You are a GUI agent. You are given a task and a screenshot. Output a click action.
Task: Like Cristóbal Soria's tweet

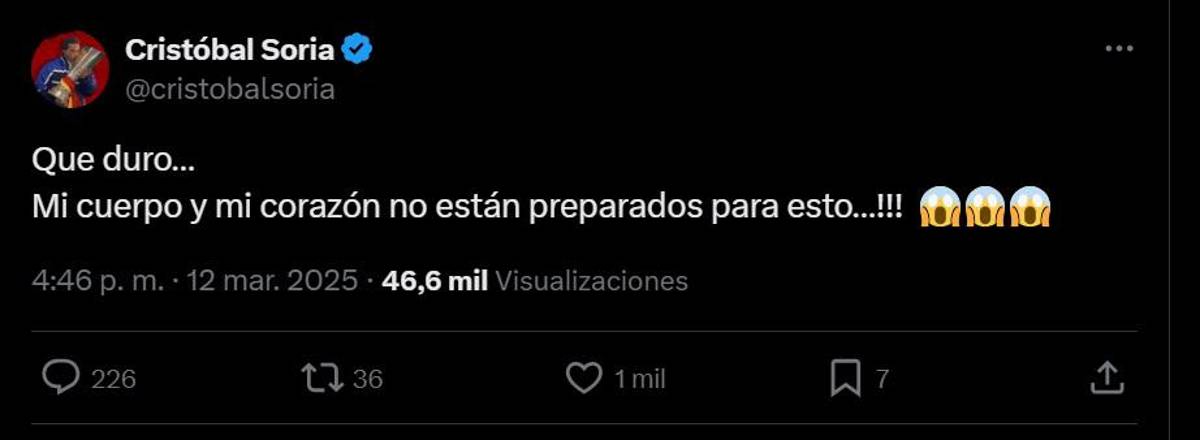[583, 378]
